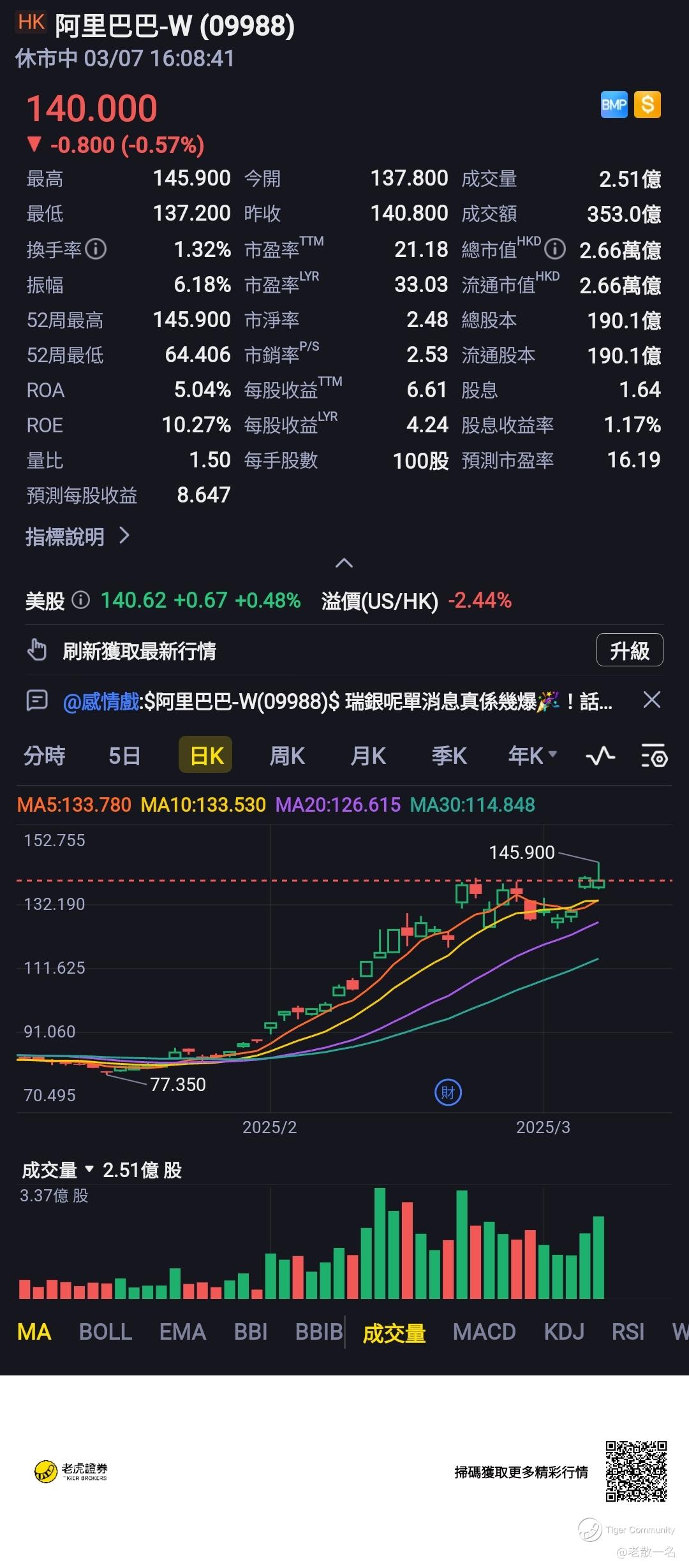Open the post by @感情戲

[x=337, y=701]
